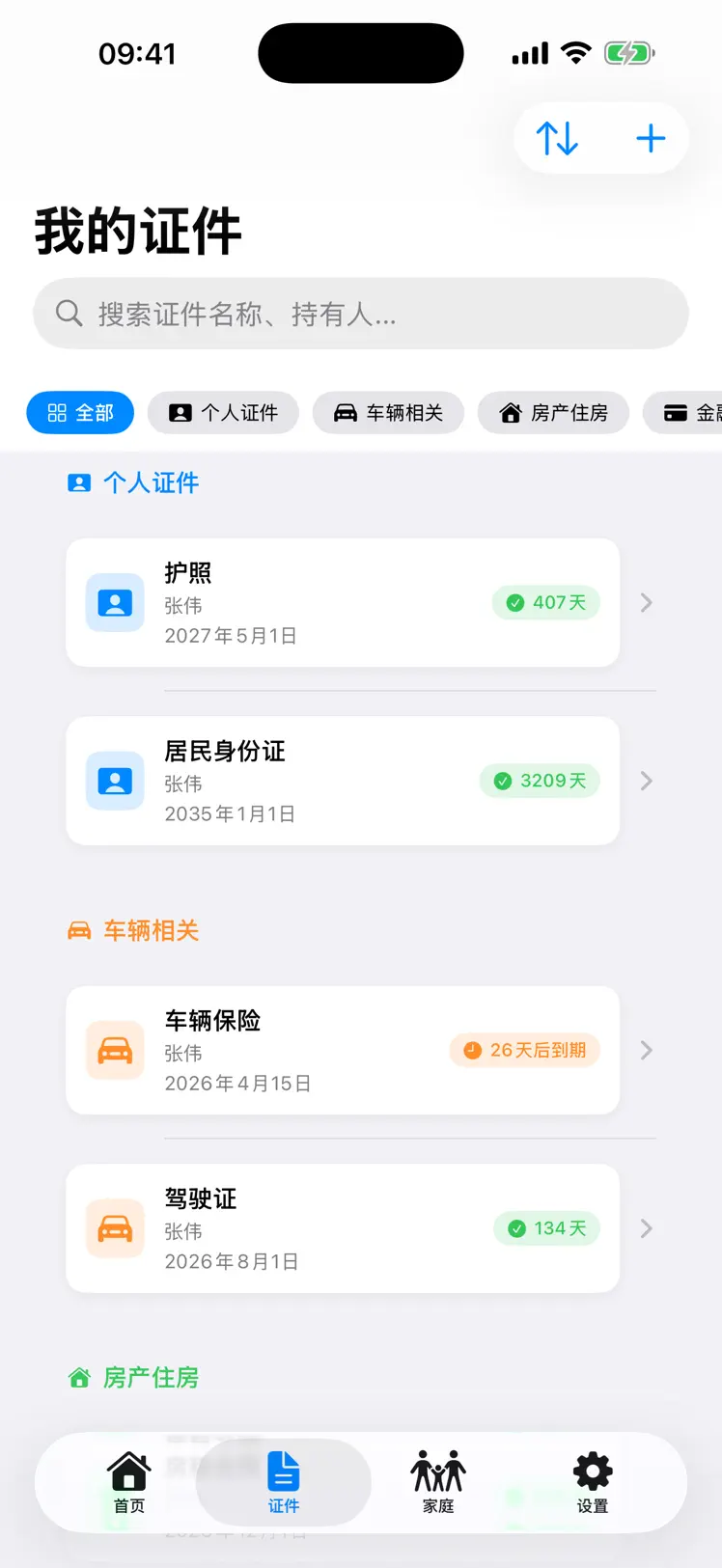722x1568 pixels.
Task: Tap the plus icon to add a credential
Action: [x=650, y=138]
